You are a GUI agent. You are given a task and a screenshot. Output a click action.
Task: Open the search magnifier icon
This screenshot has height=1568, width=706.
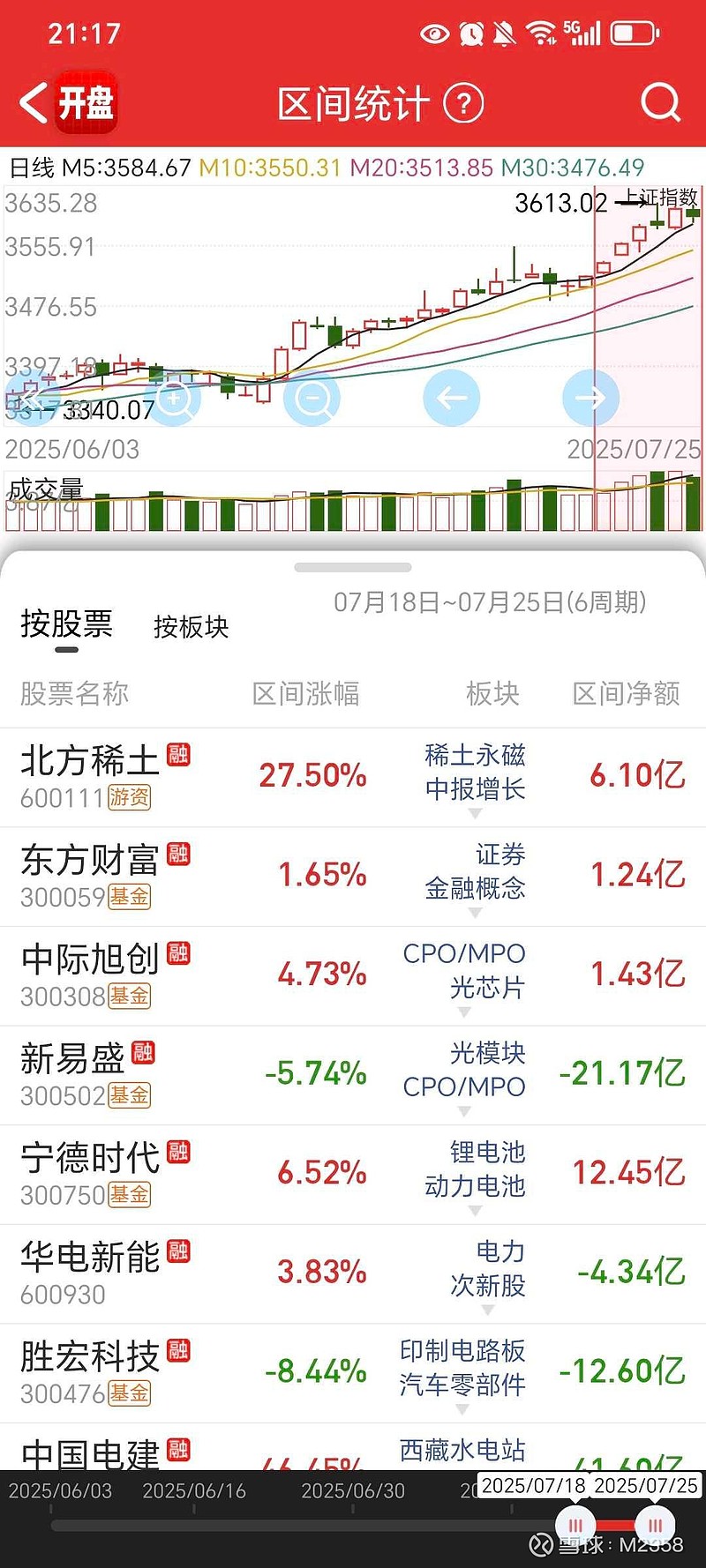point(660,103)
